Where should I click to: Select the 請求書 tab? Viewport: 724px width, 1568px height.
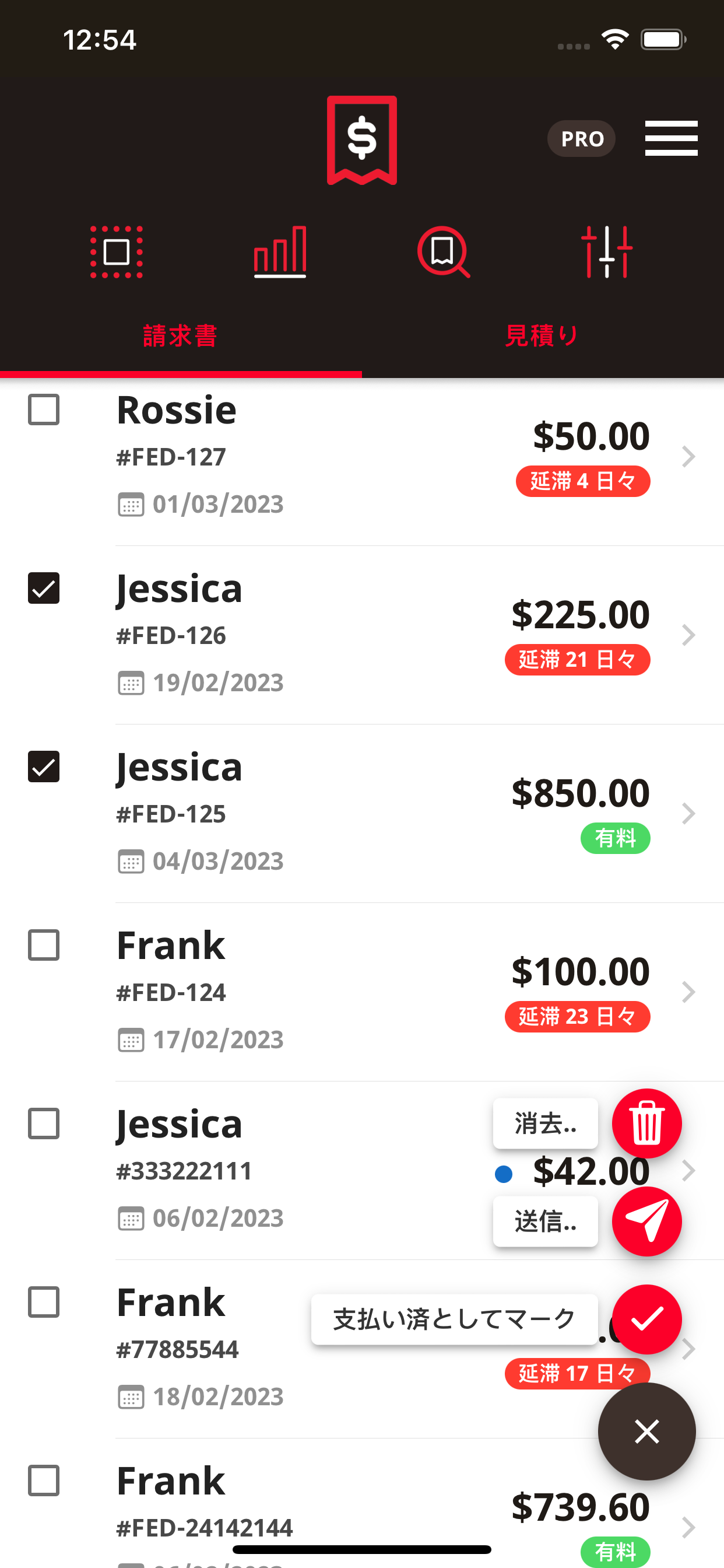180,336
